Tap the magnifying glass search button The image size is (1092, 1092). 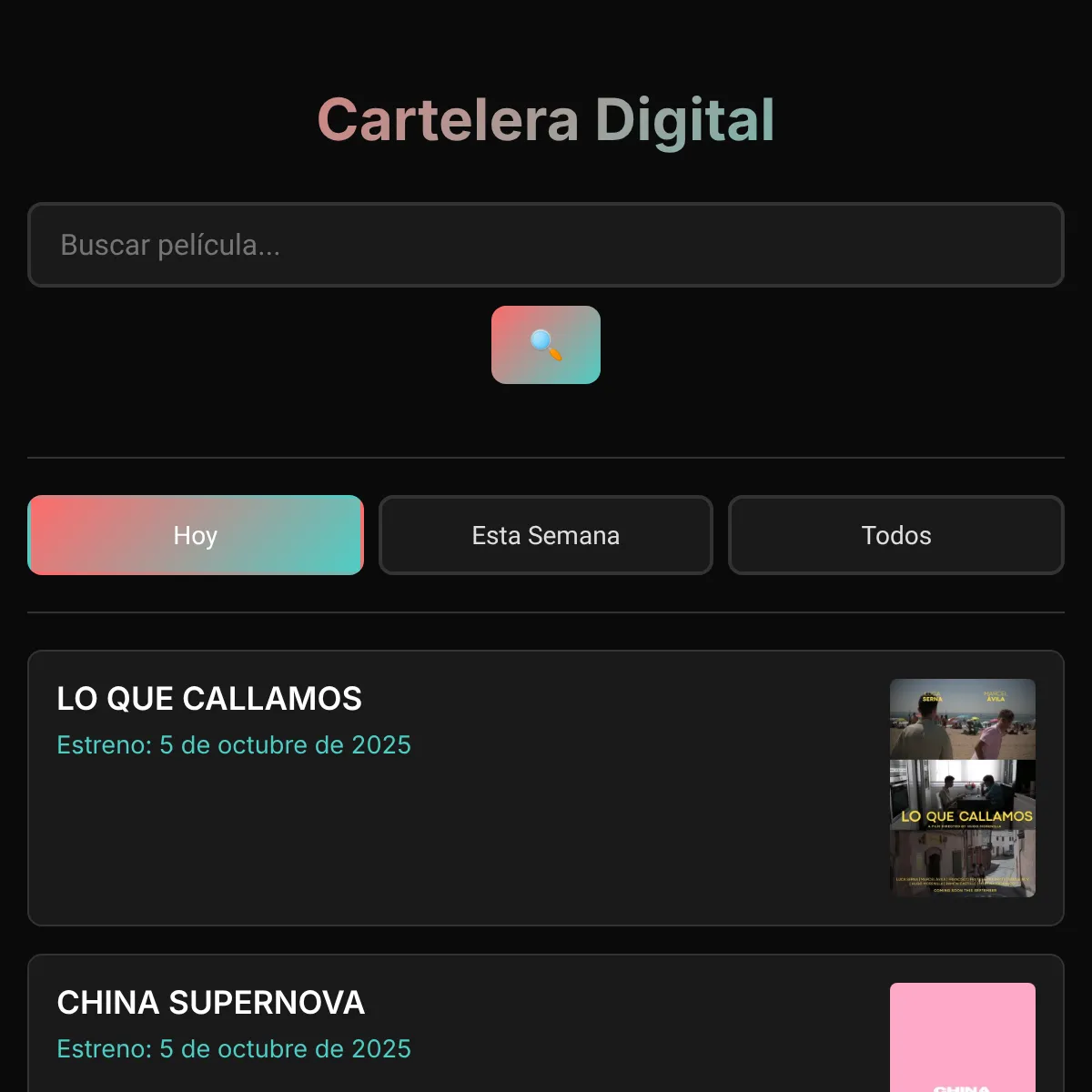[x=546, y=345]
